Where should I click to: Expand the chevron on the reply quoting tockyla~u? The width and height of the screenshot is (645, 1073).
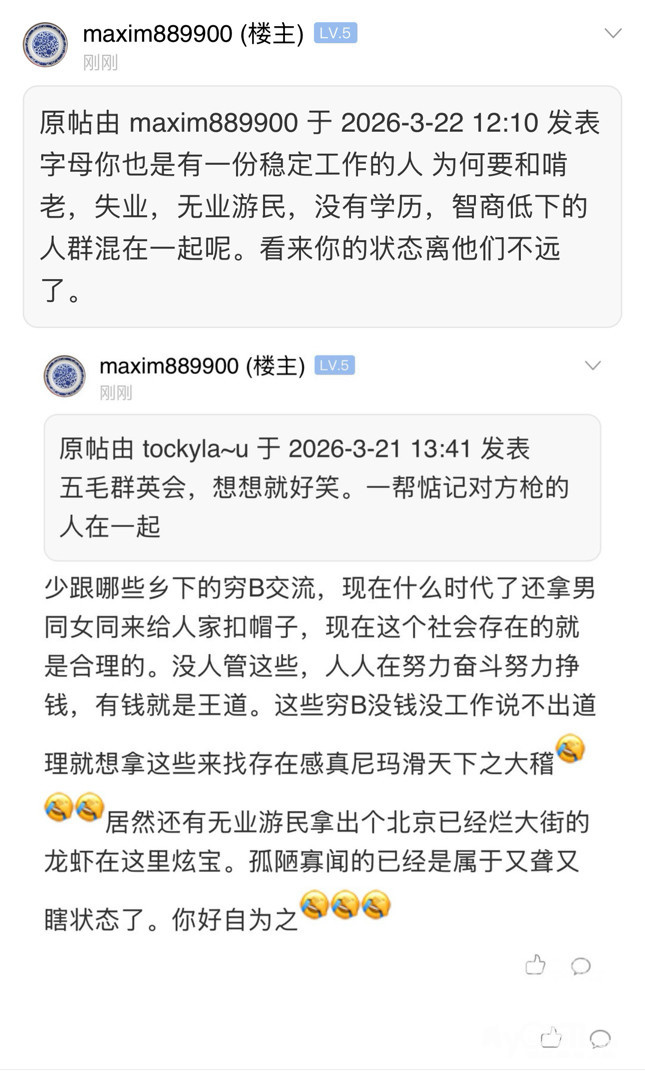(x=592, y=365)
